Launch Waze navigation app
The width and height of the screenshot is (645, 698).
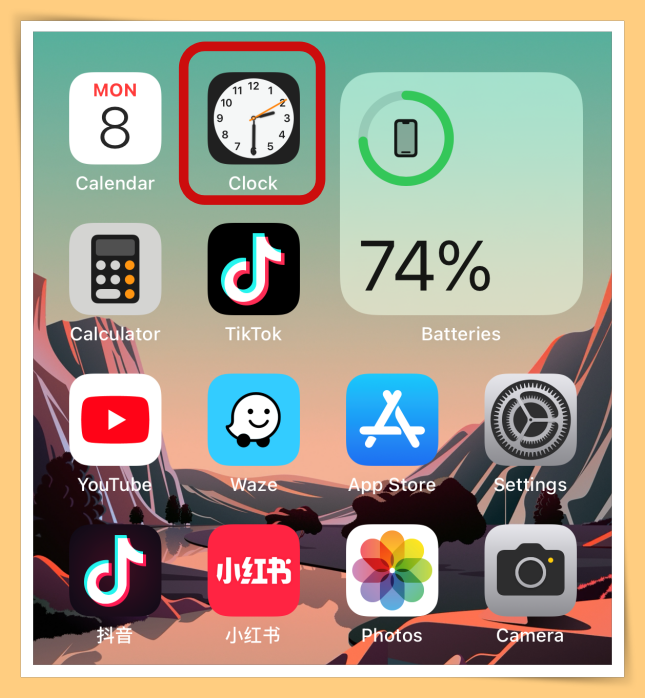(x=253, y=420)
